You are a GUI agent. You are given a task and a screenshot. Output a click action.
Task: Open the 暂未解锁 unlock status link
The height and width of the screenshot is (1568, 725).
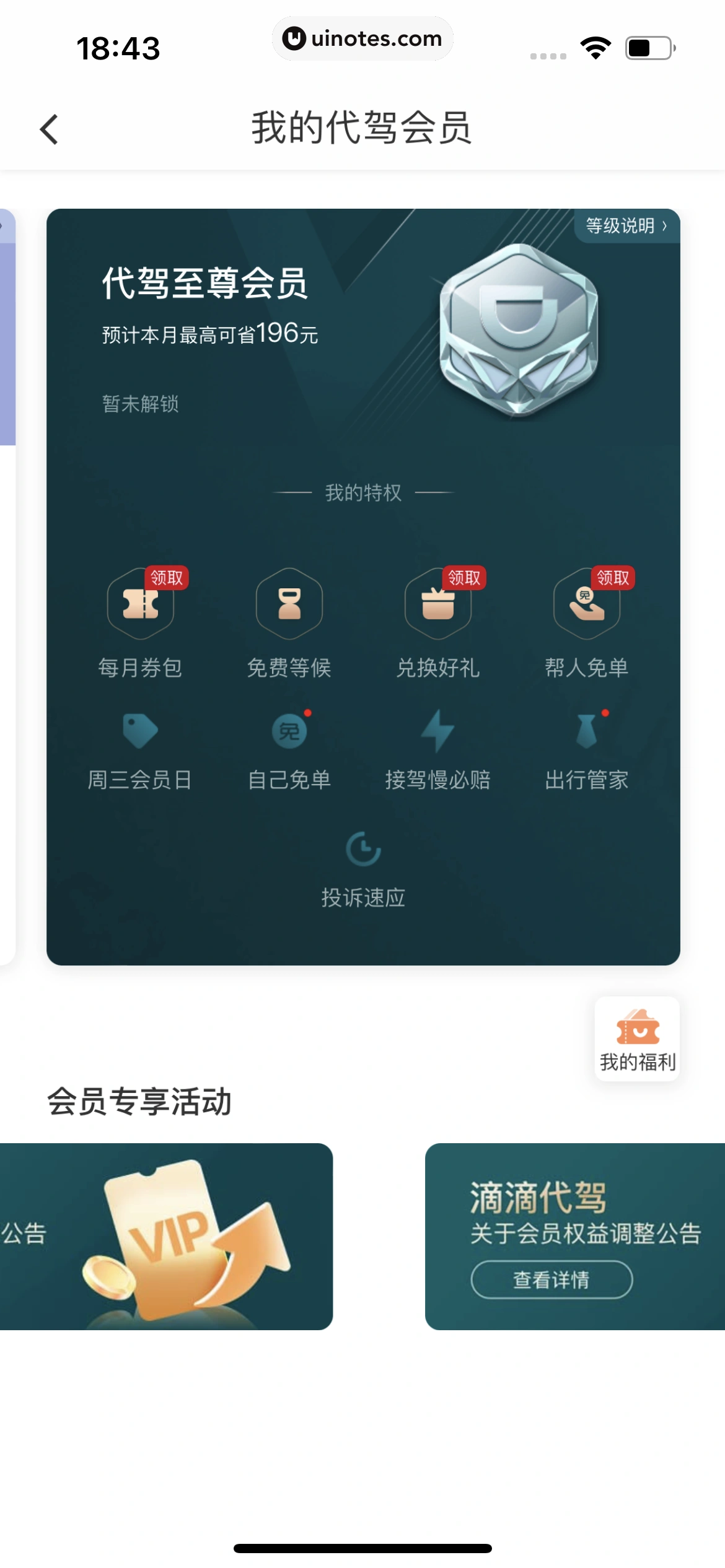click(x=139, y=404)
